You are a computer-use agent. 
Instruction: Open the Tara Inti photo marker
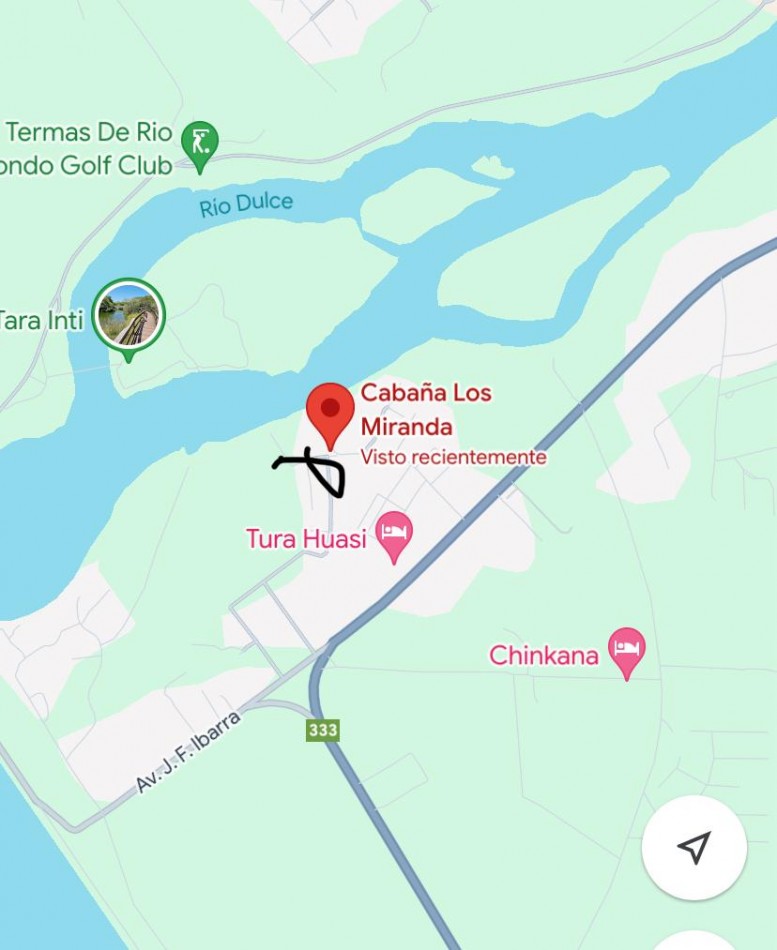click(x=128, y=315)
